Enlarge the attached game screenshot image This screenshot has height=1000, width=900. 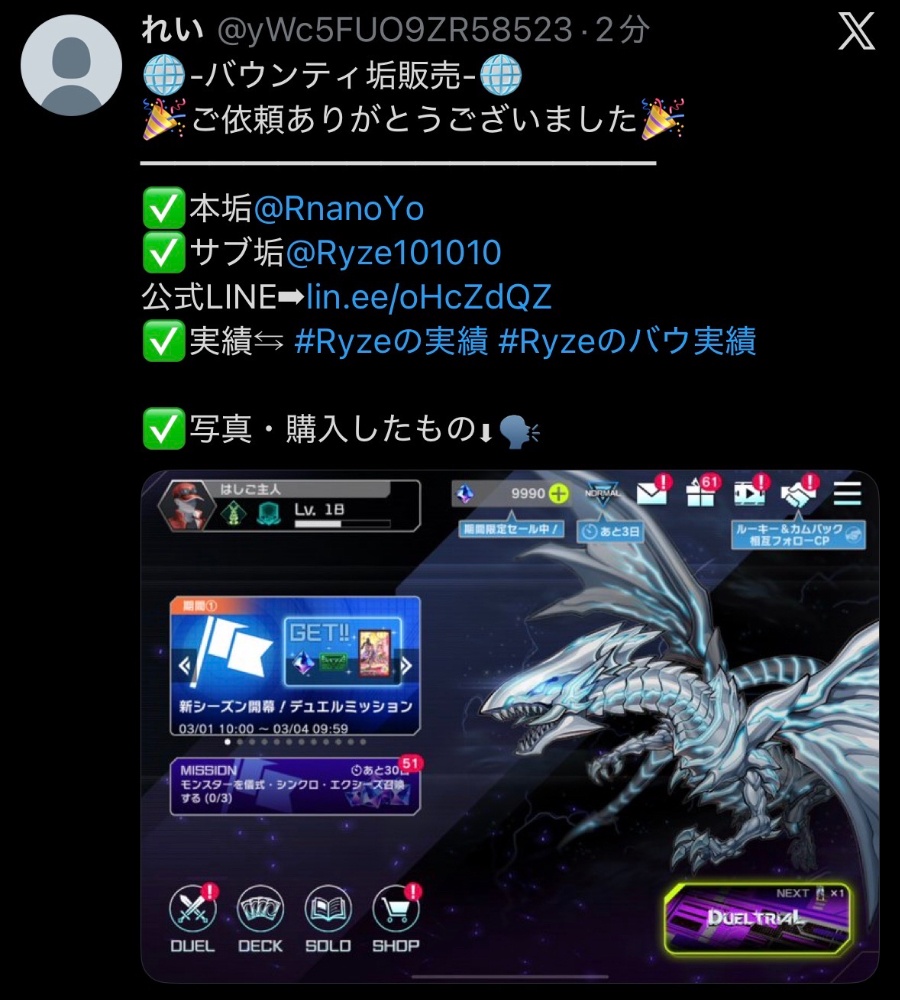[510, 725]
